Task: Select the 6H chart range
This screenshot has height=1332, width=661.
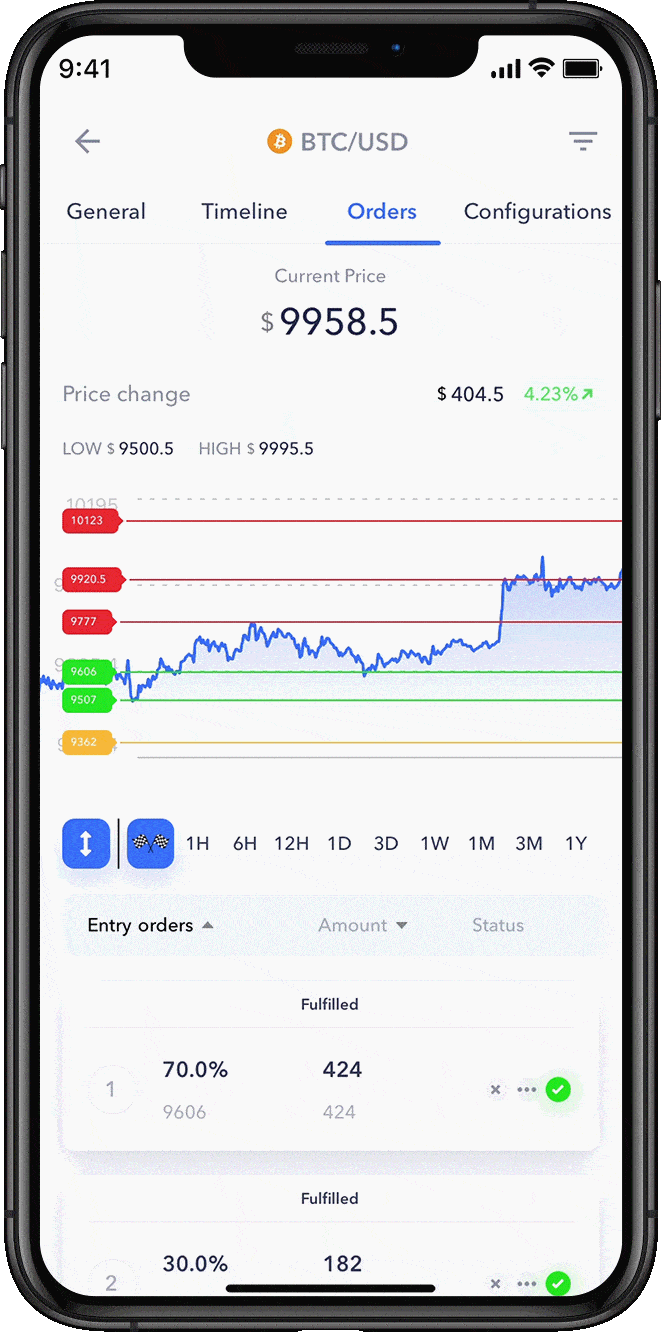Action: tap(245, 843)
